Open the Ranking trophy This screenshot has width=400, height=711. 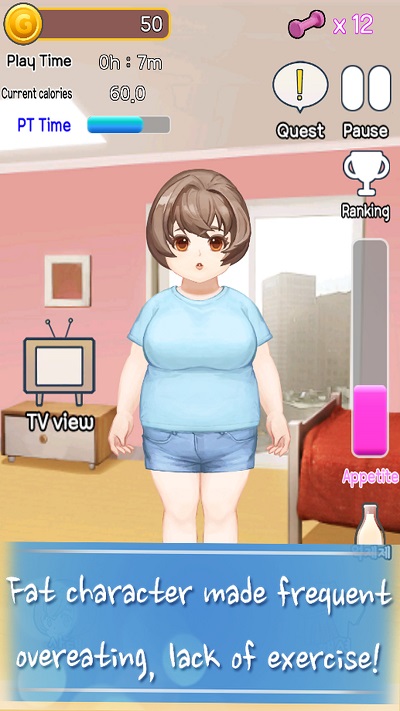tap(366, 173)
